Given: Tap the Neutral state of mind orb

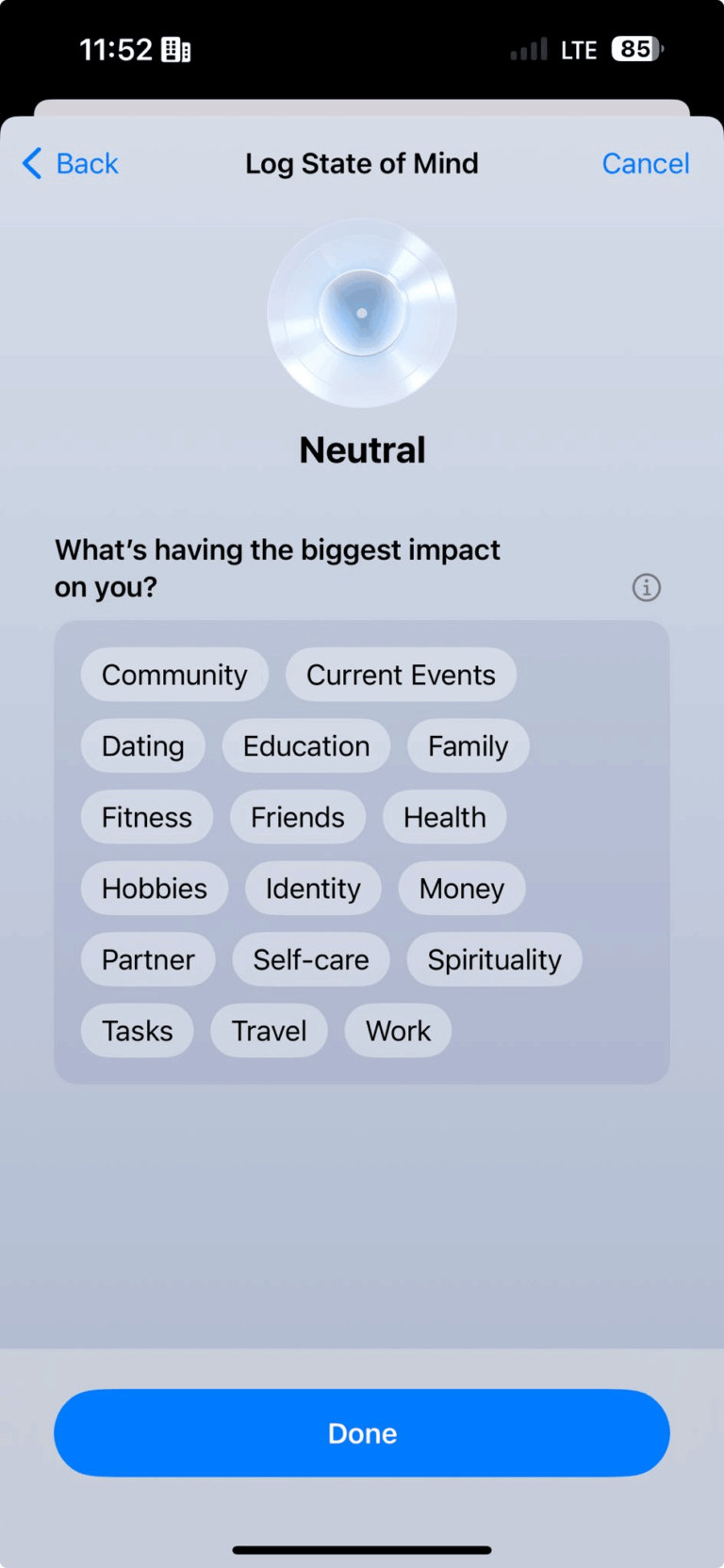Looking at the screenshot, I should coord(361,314).
